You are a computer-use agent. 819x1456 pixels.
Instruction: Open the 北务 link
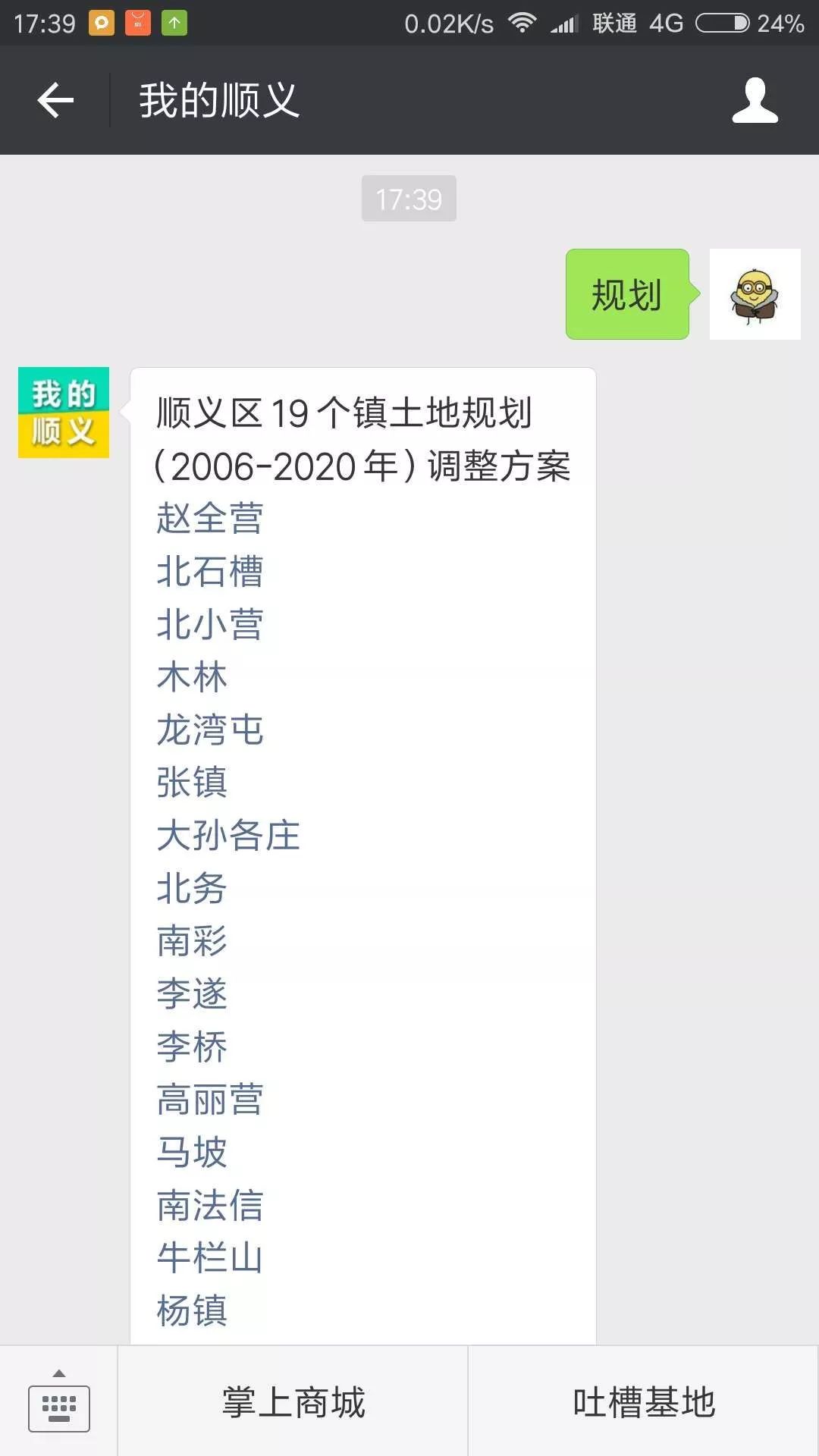[x=191, y=888]
